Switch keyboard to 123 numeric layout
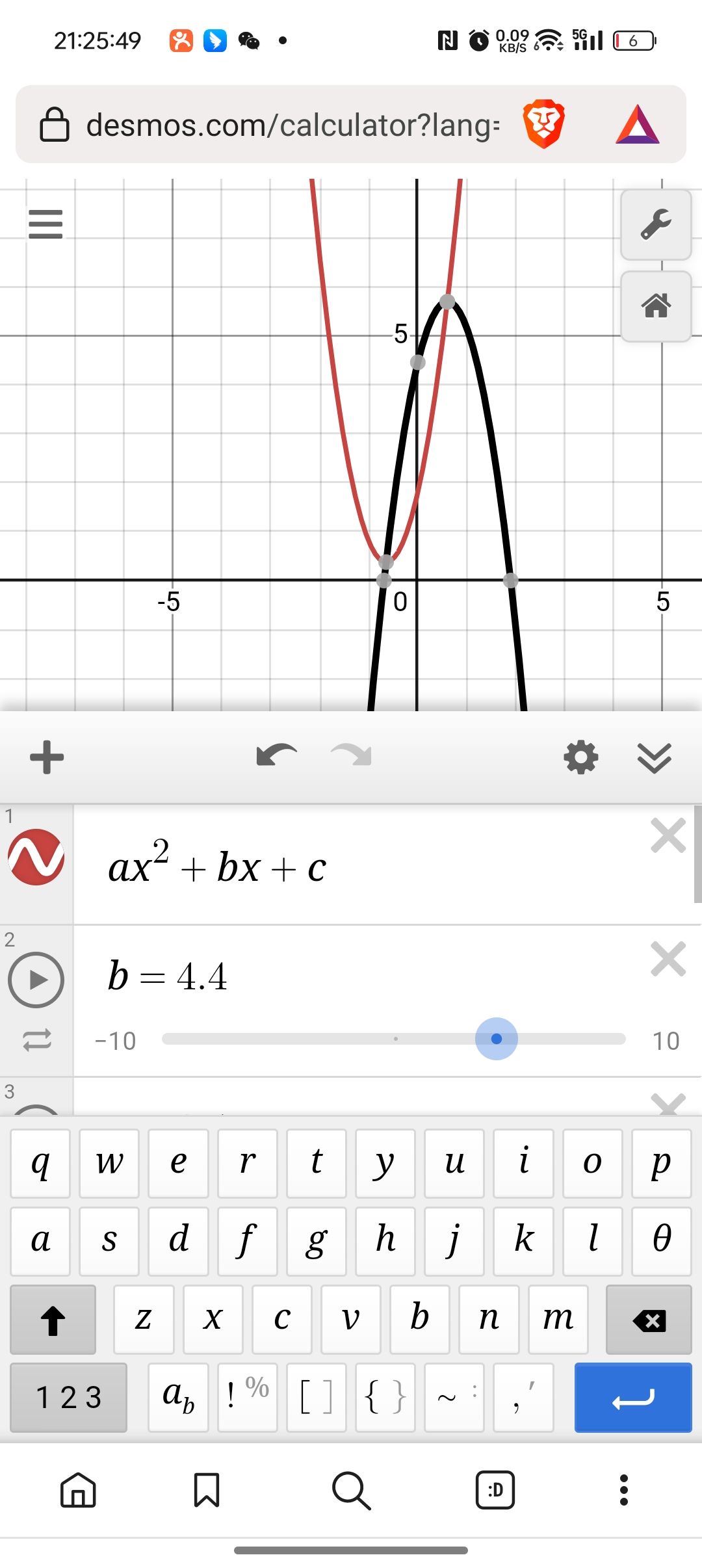 [69, 1398]
